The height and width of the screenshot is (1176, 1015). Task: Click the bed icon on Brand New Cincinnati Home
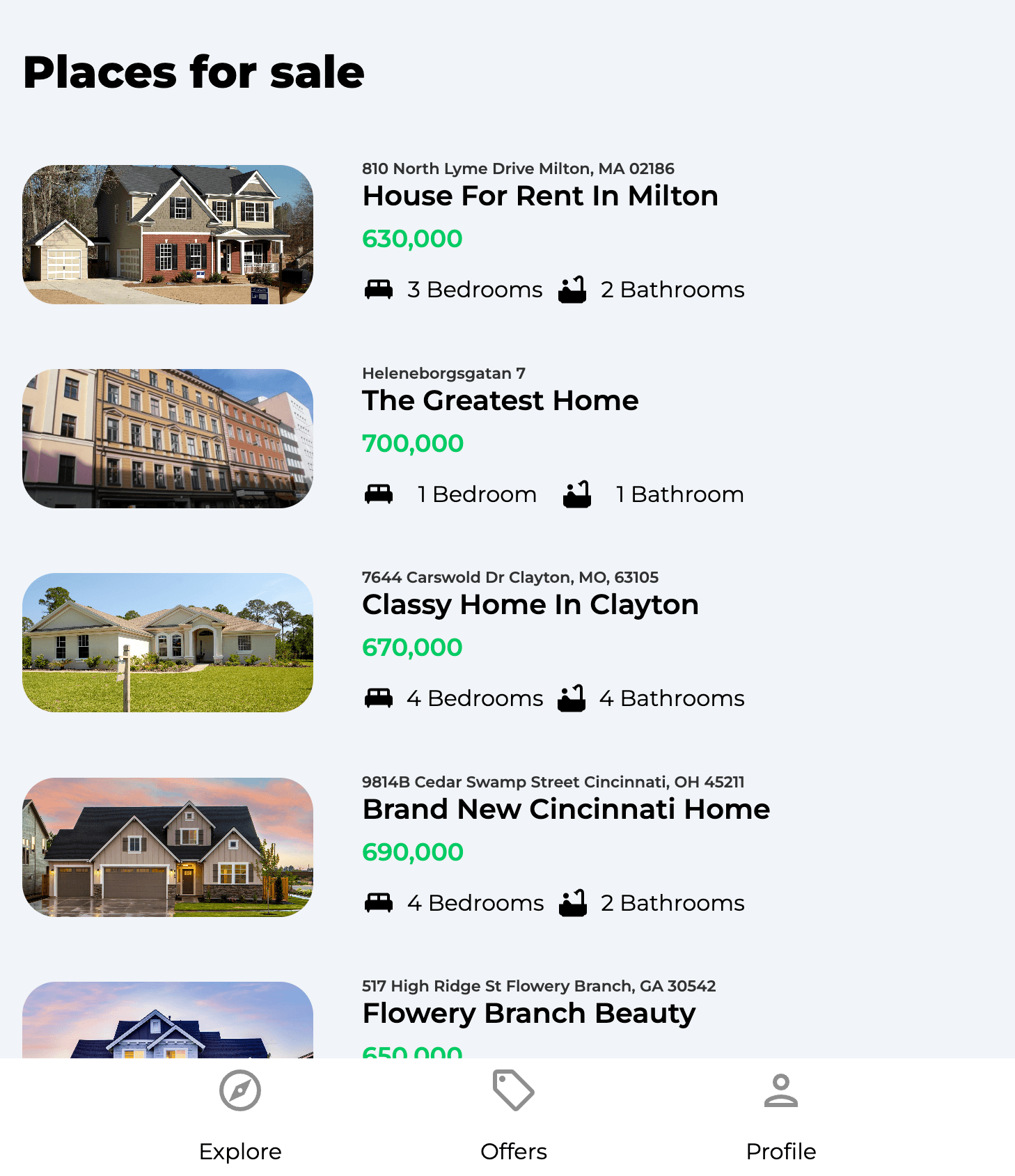[379, 902]
